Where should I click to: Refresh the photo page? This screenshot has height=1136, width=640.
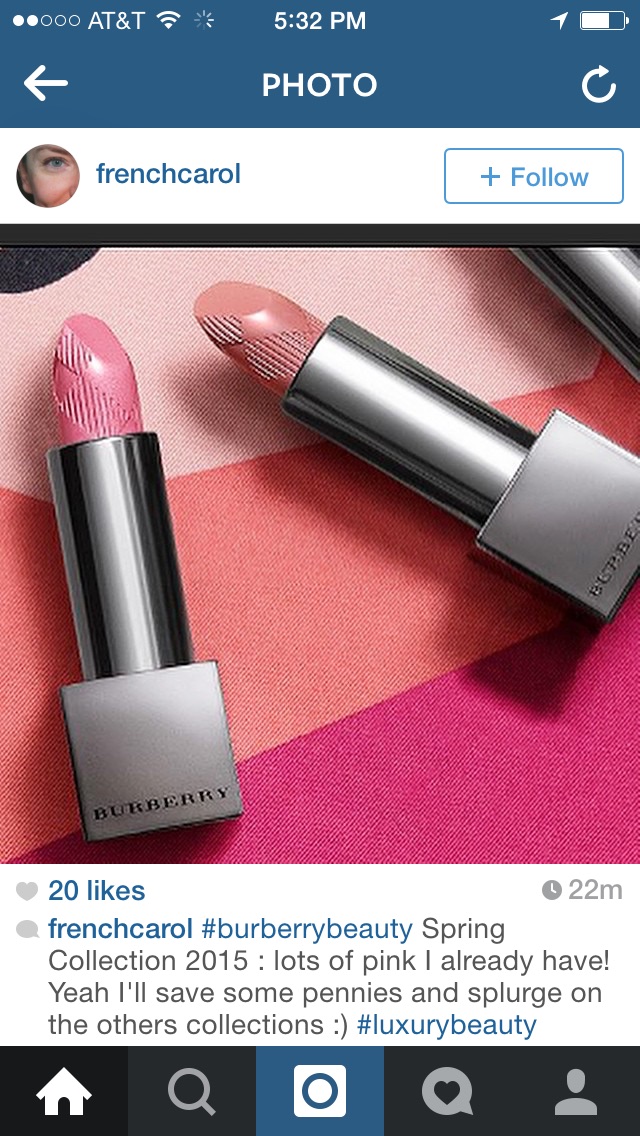point(599,85)
